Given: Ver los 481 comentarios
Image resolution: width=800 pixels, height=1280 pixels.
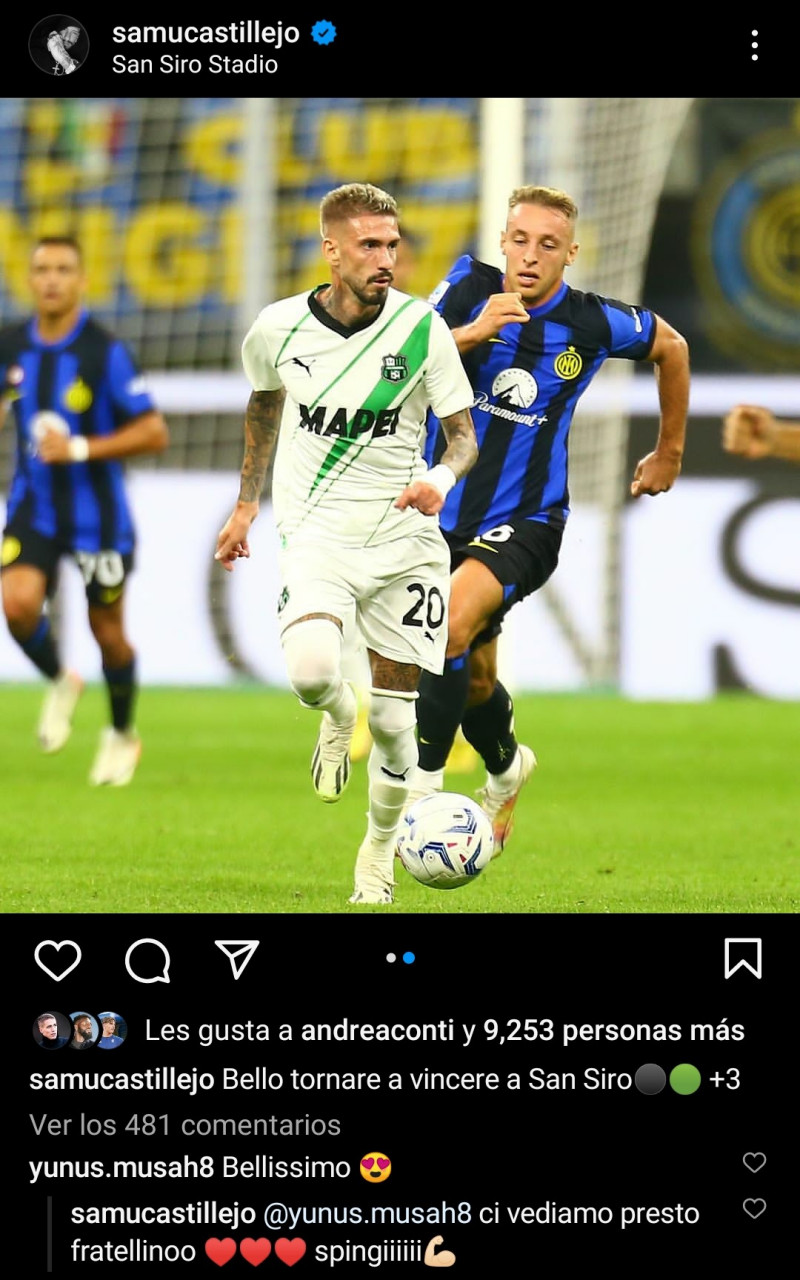Looking at the screenshot, I should coord(185,1124).
